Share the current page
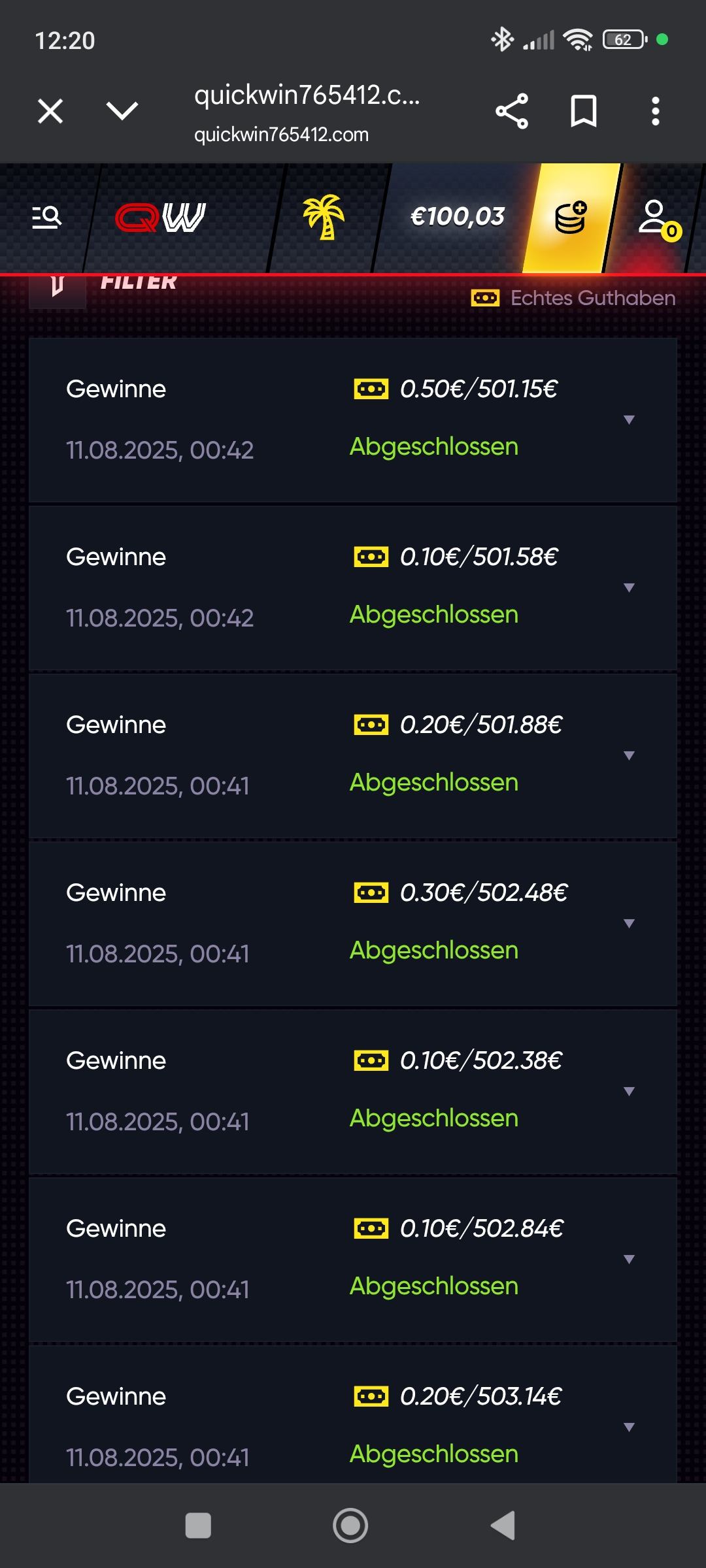Screen dimensions: 706x1568 point(512,111)
